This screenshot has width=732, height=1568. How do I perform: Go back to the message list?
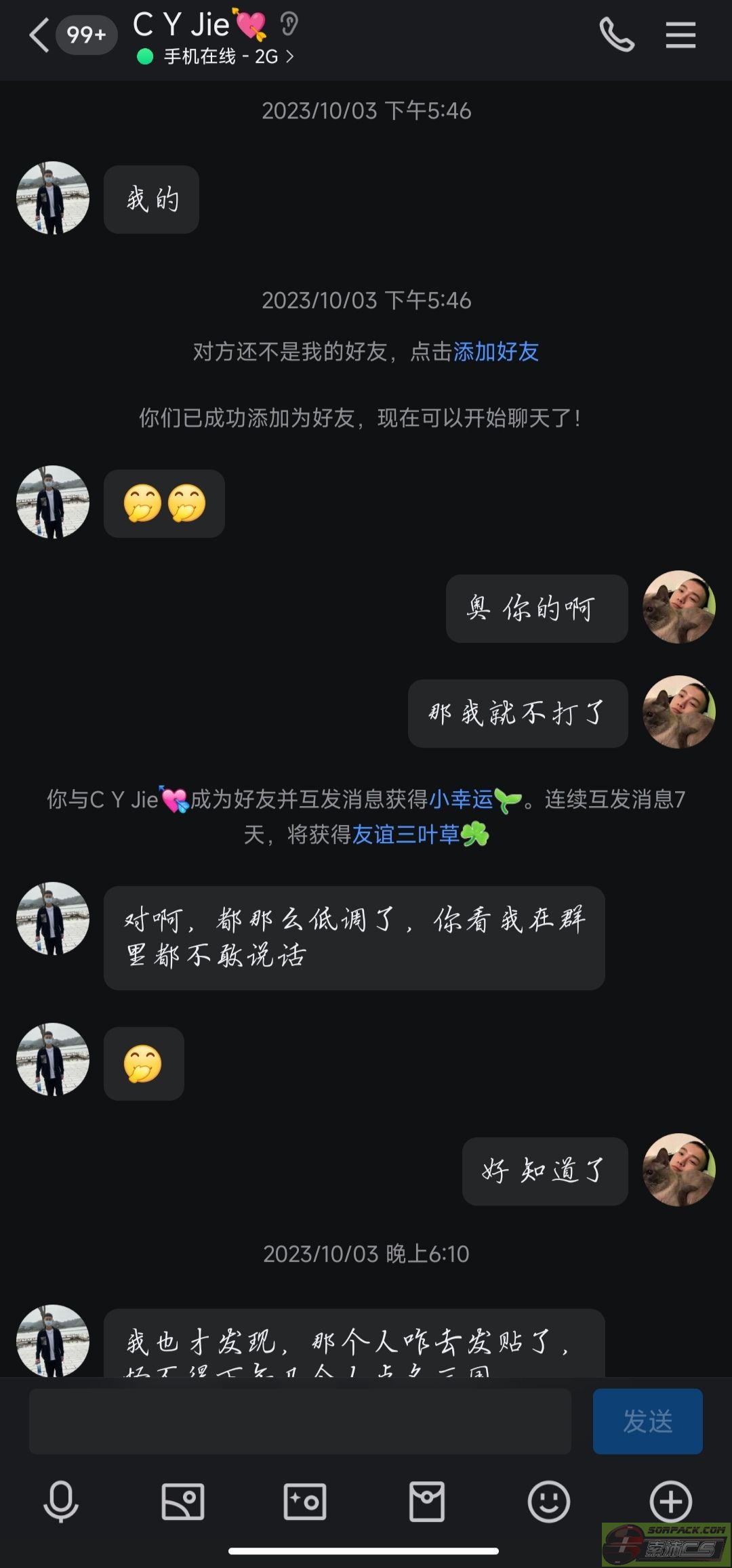click(x=39, y=35)
